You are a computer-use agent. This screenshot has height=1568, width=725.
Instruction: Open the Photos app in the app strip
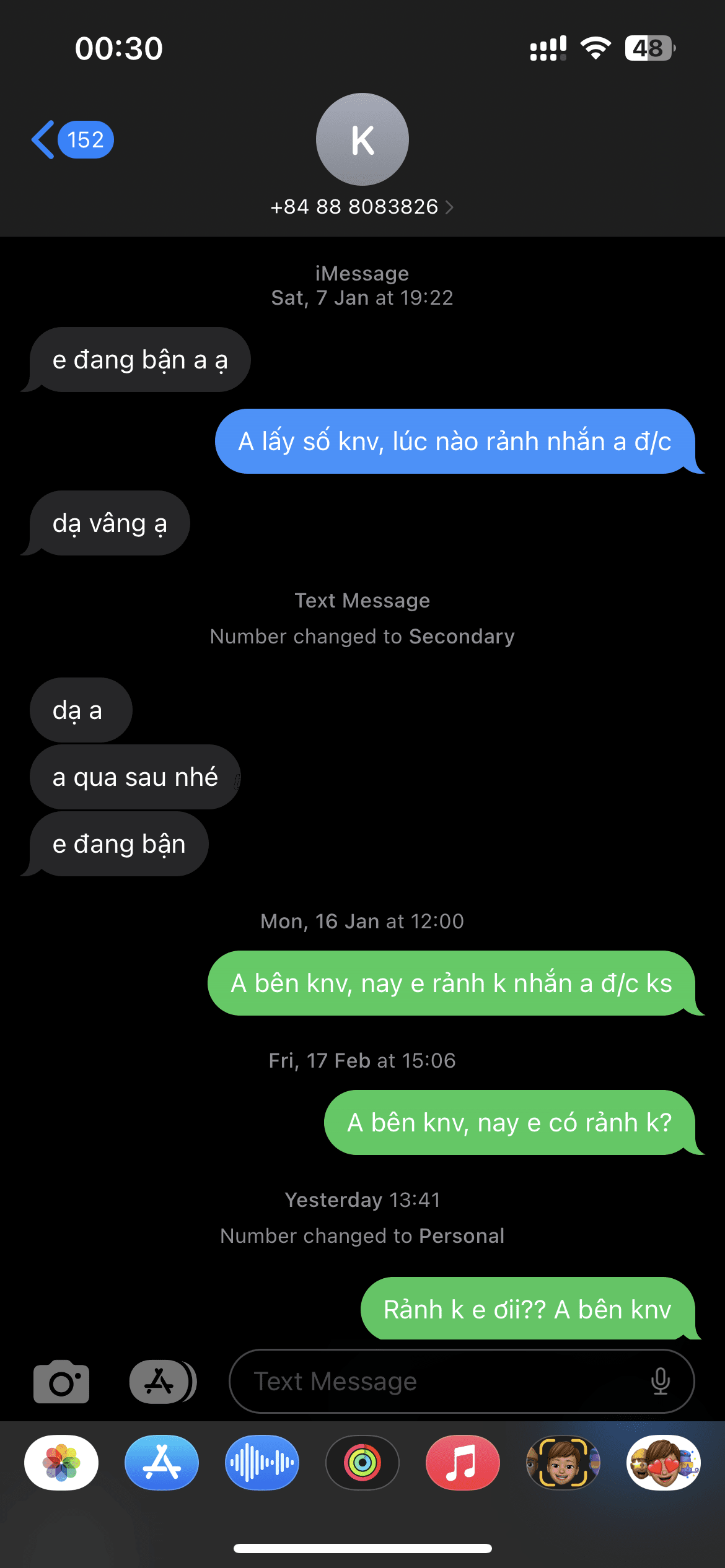pos(61,1463)
